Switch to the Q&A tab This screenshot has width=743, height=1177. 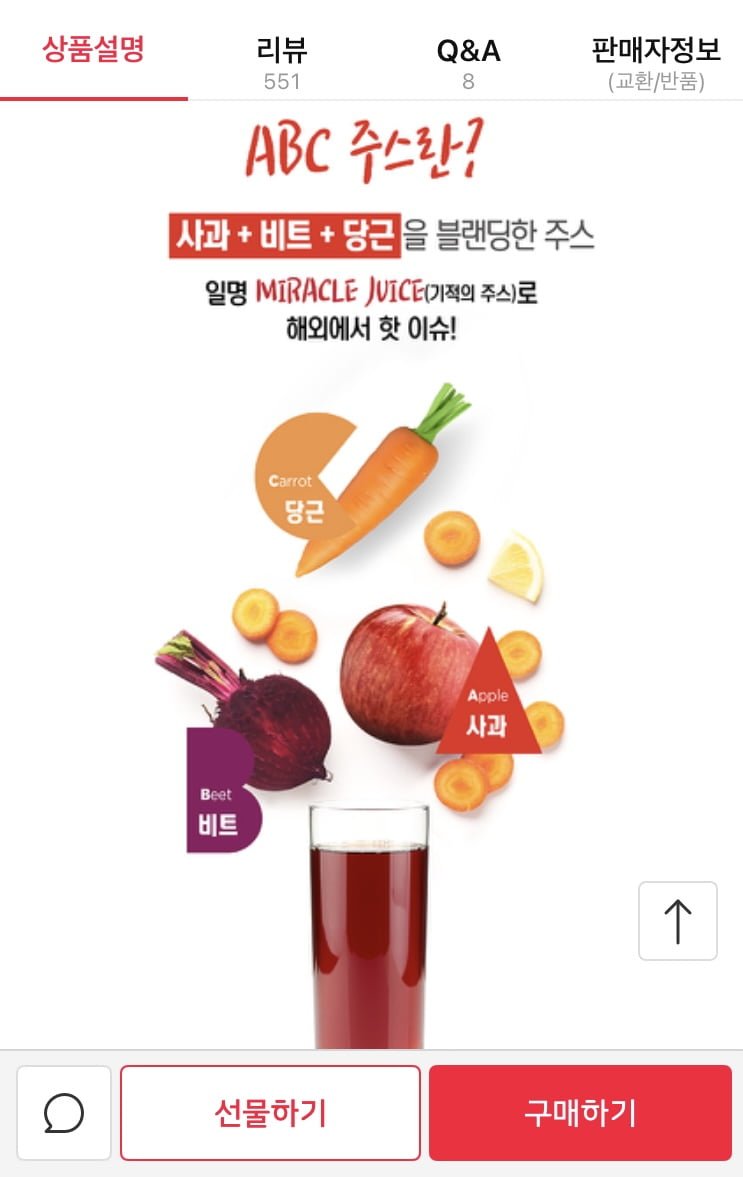468,62
